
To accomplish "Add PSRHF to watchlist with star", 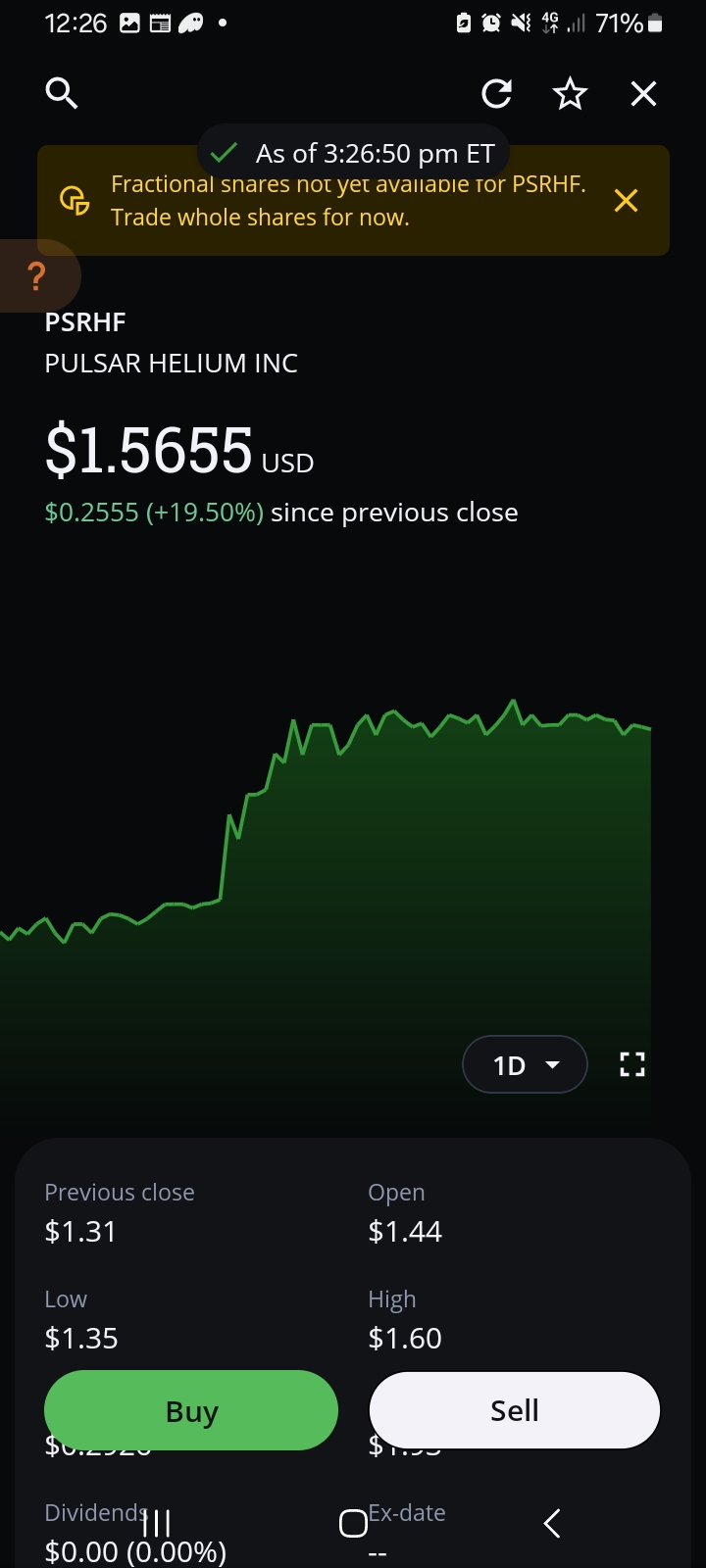I will pos(570,94).
